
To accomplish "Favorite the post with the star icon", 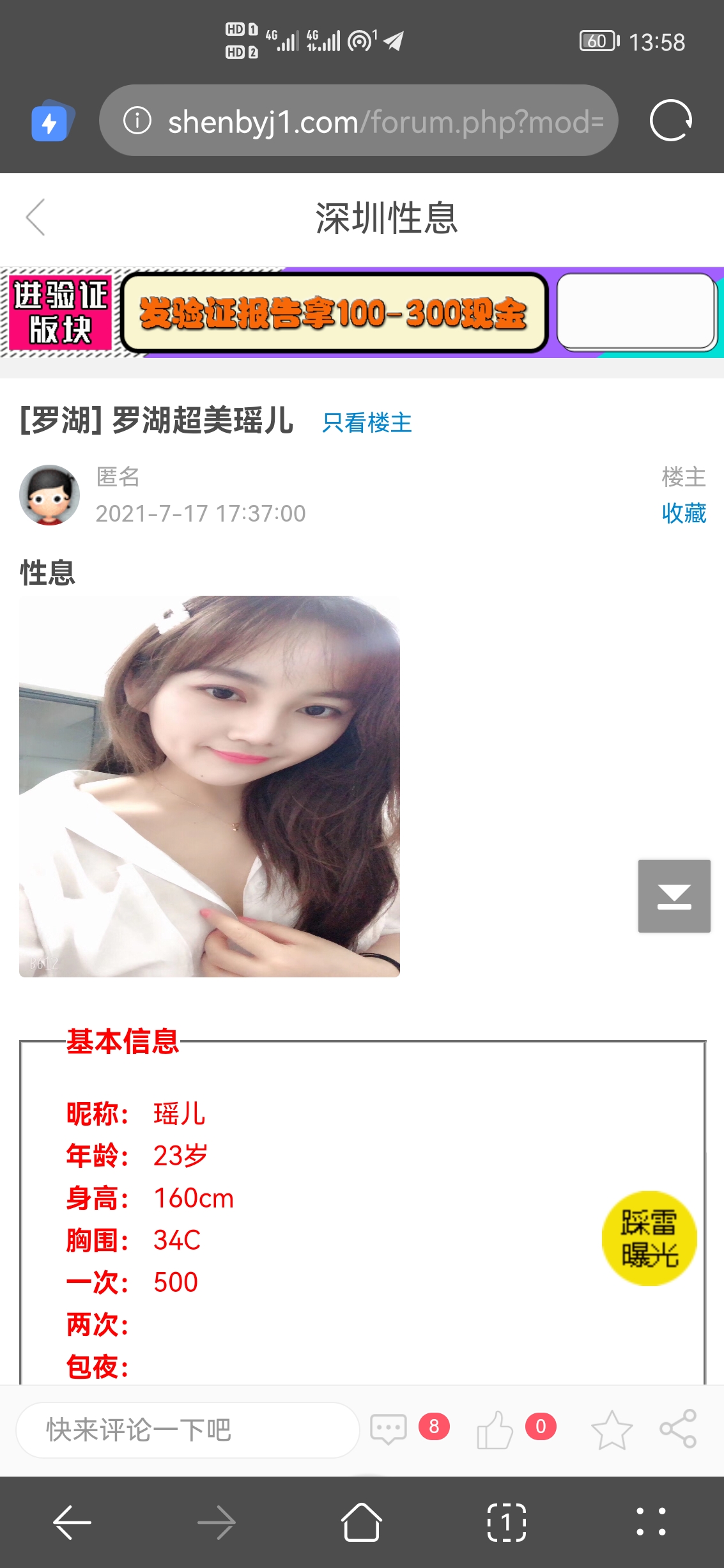I will tap(612, 1429).
